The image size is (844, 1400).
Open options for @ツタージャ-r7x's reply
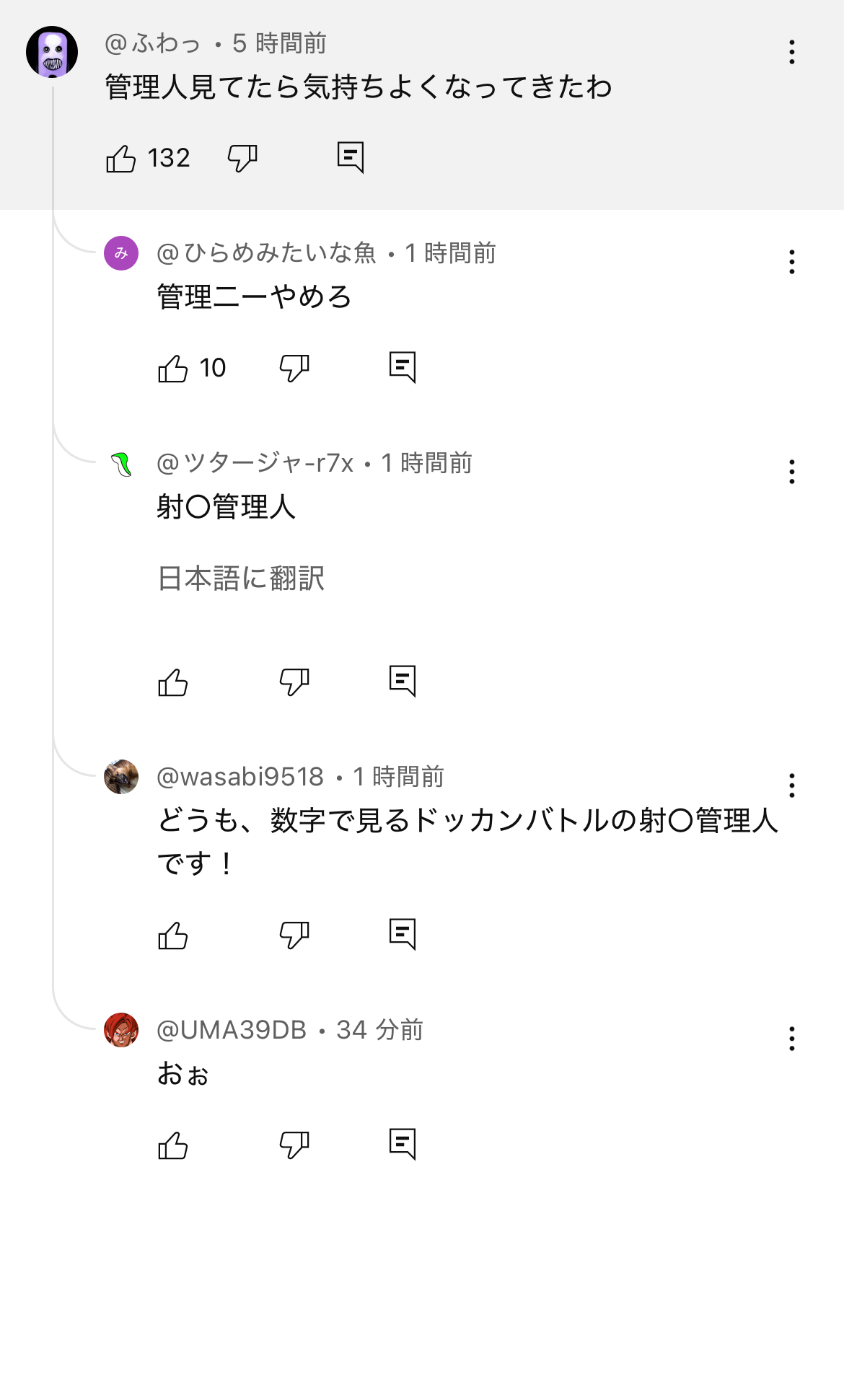pyautogui.click(x=791, y=472)
